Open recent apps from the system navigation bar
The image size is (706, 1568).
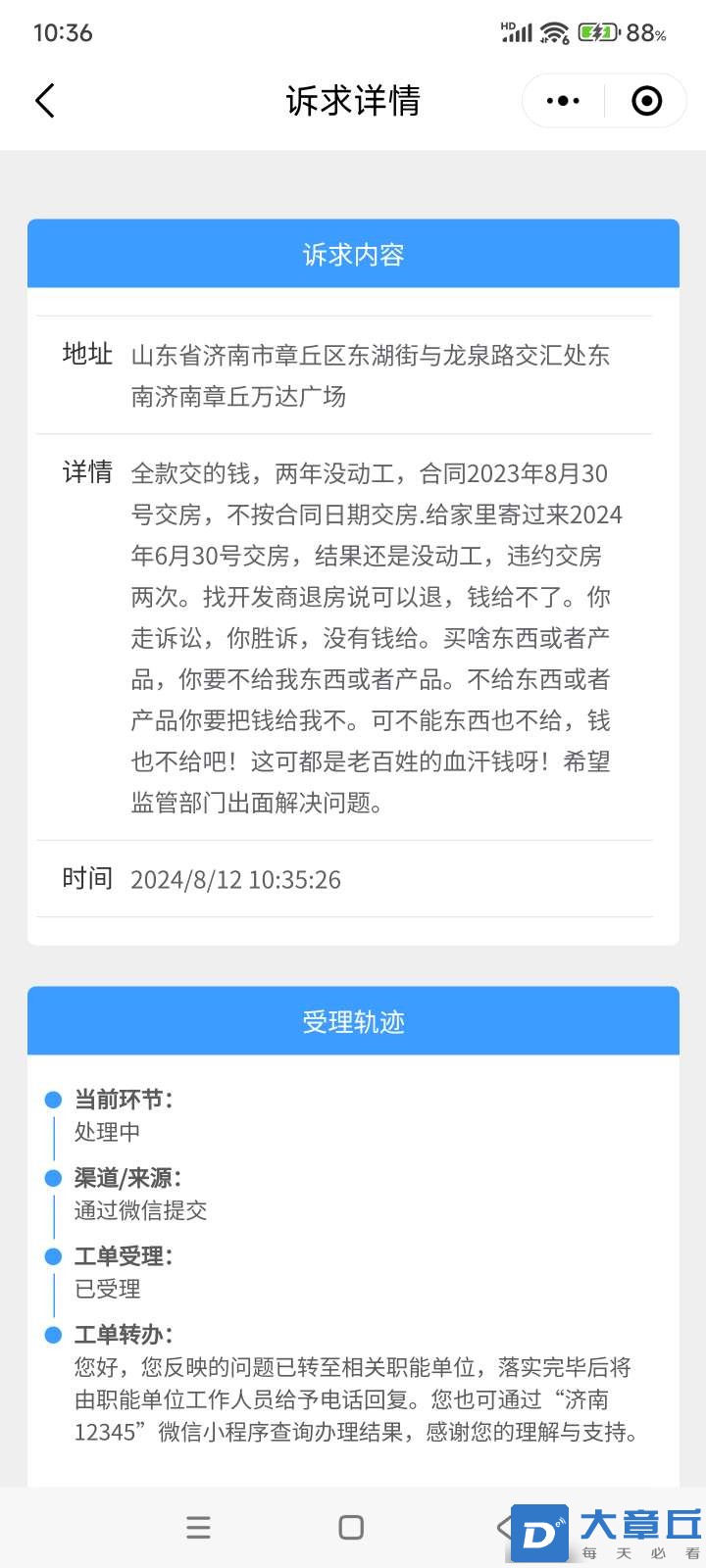coord(198,1527)
